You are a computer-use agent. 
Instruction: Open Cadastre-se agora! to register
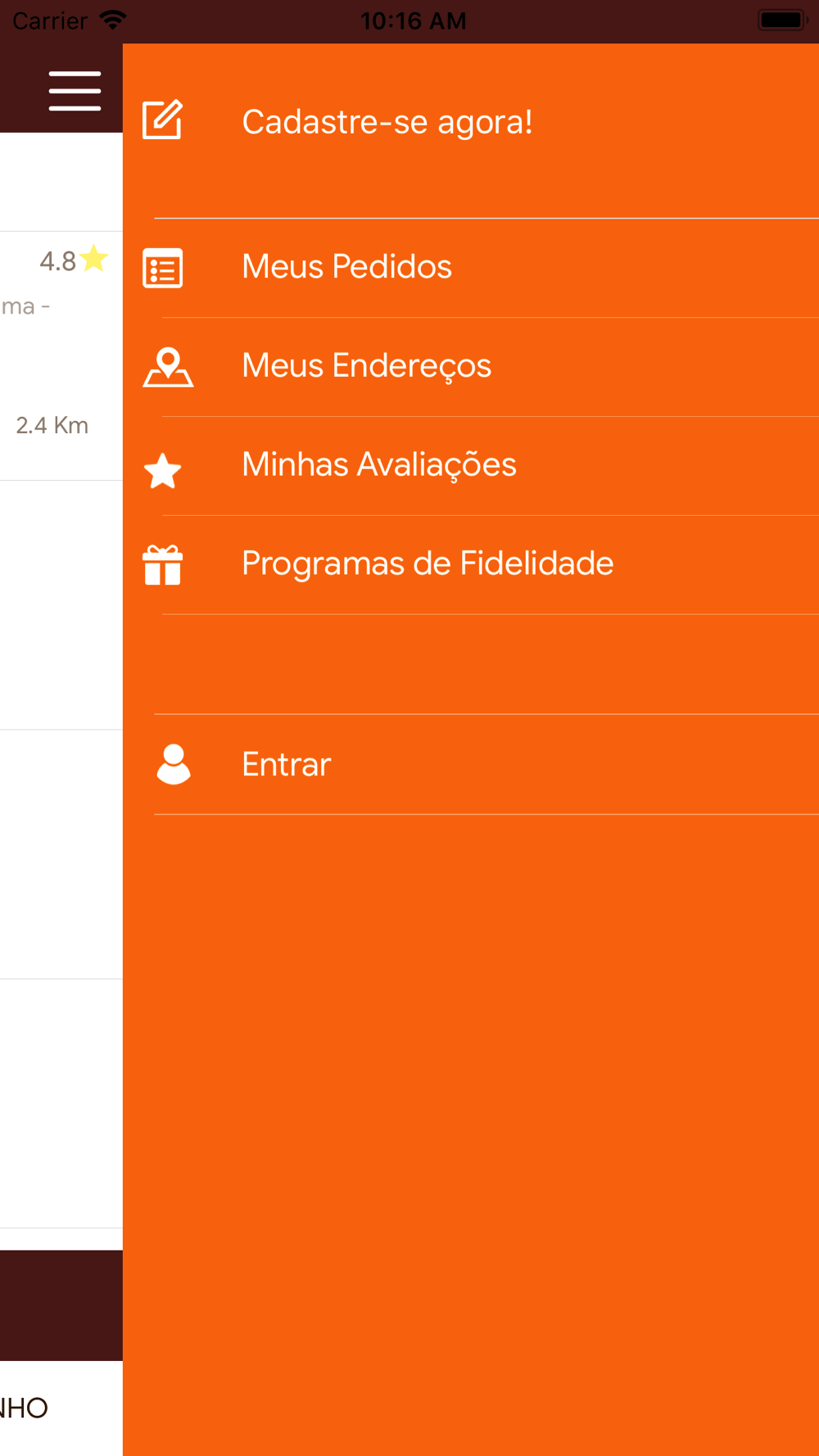tap(471, 121)
